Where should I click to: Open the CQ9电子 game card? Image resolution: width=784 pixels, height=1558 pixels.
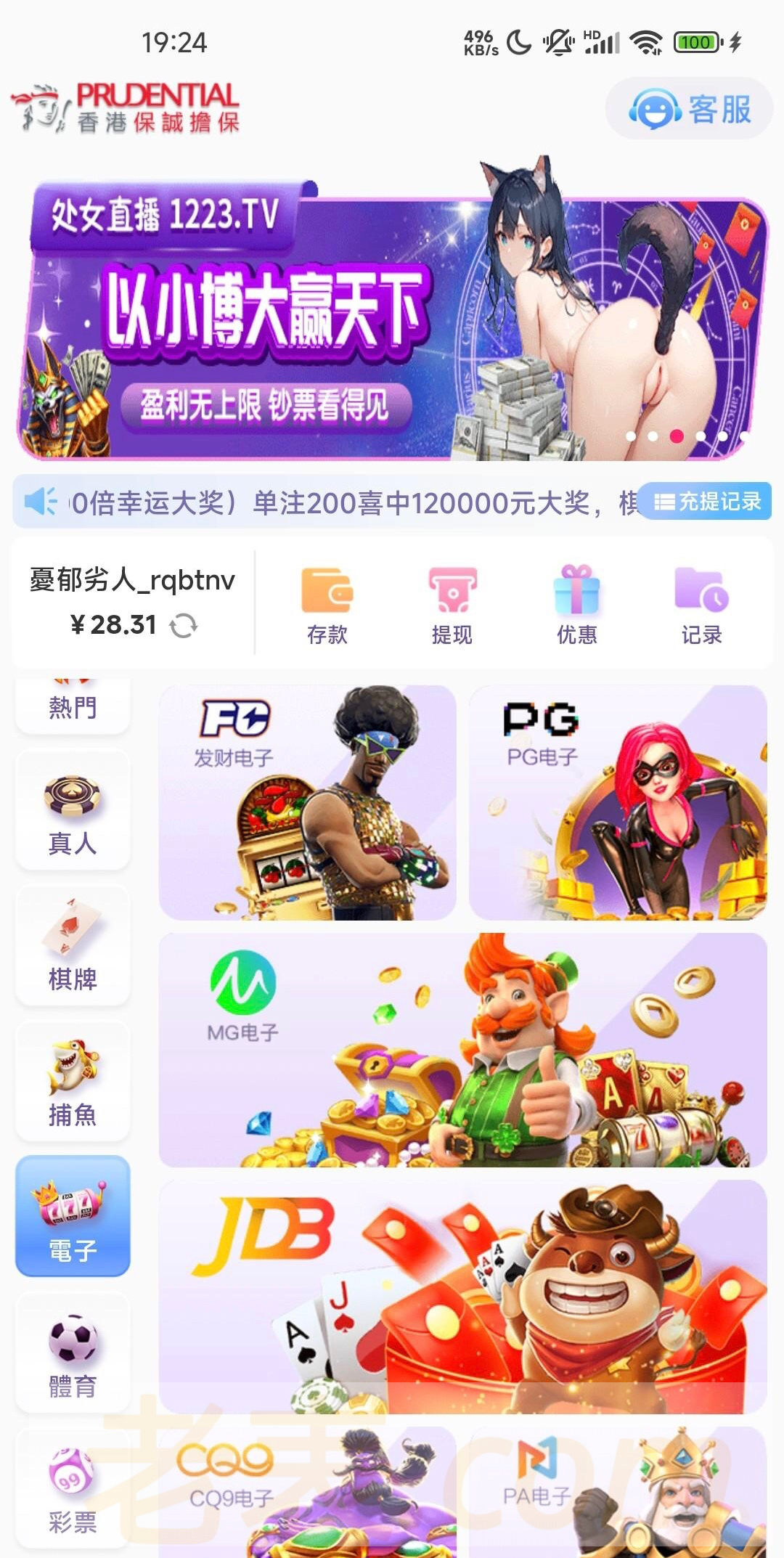[307, 1492]
